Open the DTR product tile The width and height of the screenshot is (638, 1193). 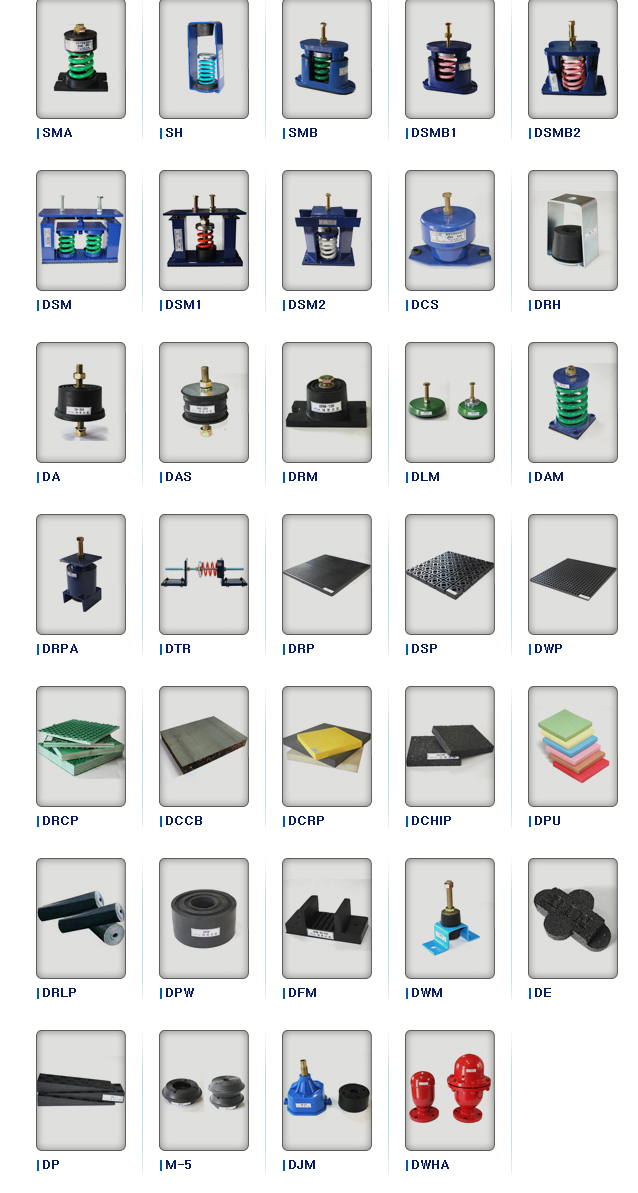pos(204,575)
